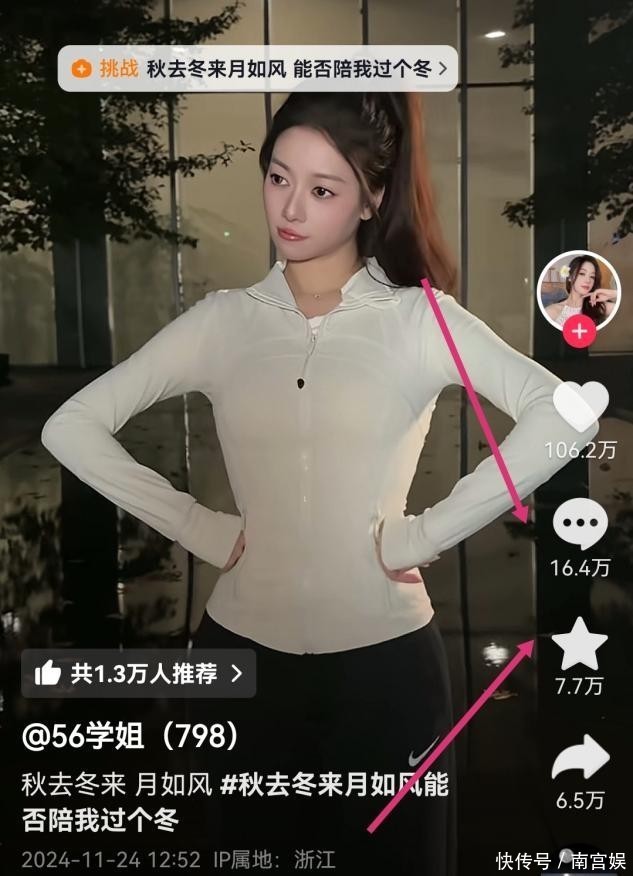The height and width of the screenshot is (876, 633).
Task: Follow the creator with the plus button
Action: tap(580, 333)
